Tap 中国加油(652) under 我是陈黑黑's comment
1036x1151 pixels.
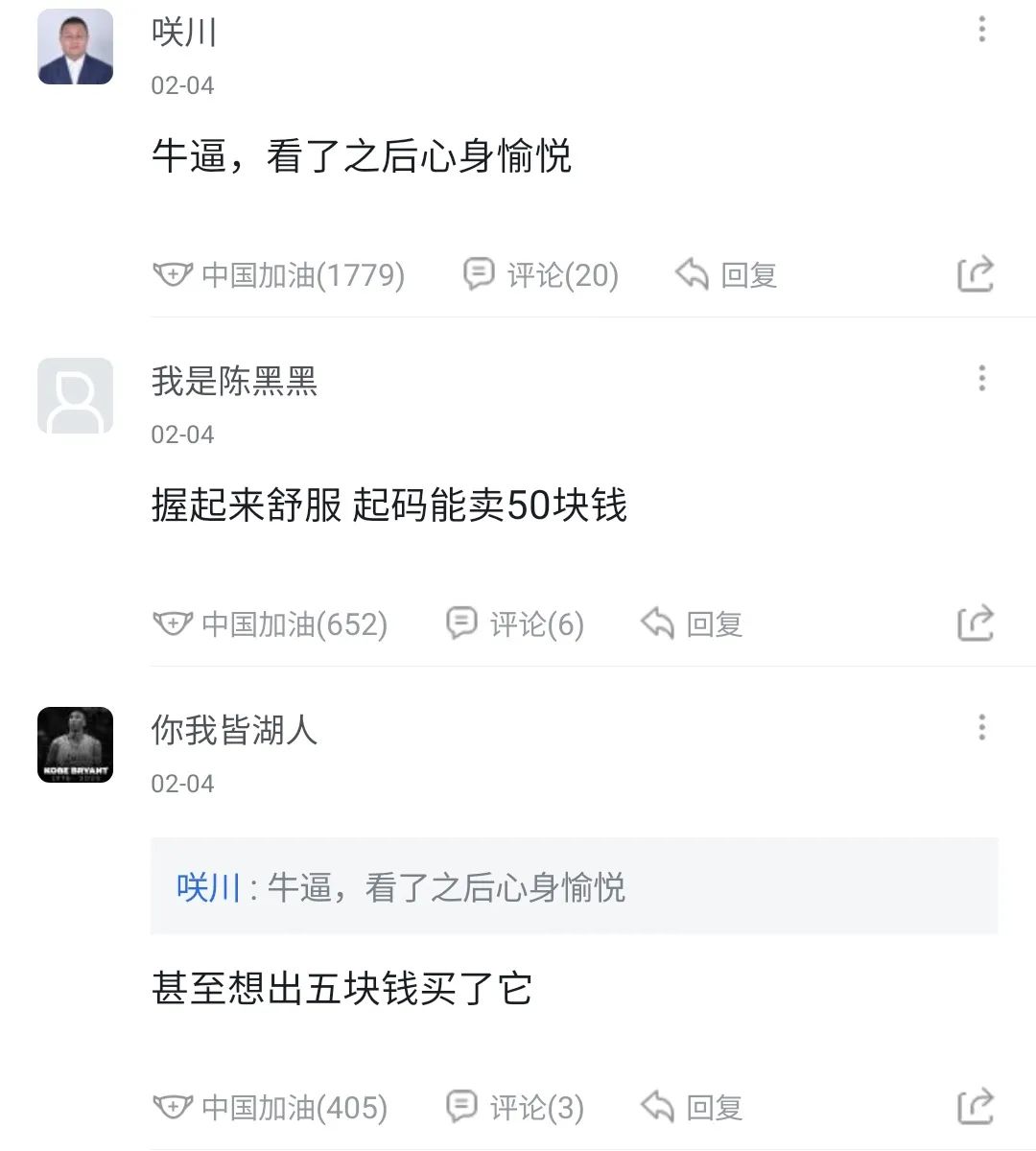pyautogui.click(x=271, y=624)
